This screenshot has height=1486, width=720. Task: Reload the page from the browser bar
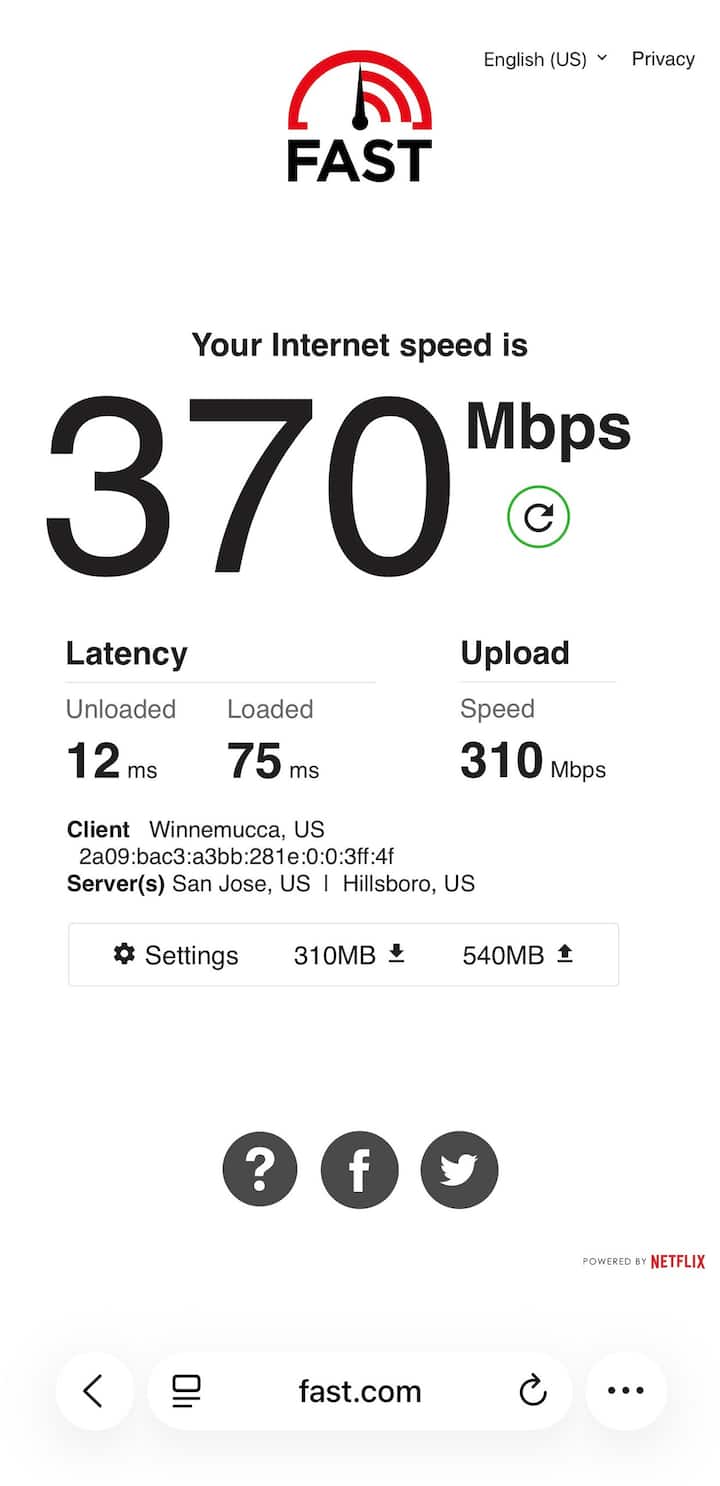(x=533, y=1391)
